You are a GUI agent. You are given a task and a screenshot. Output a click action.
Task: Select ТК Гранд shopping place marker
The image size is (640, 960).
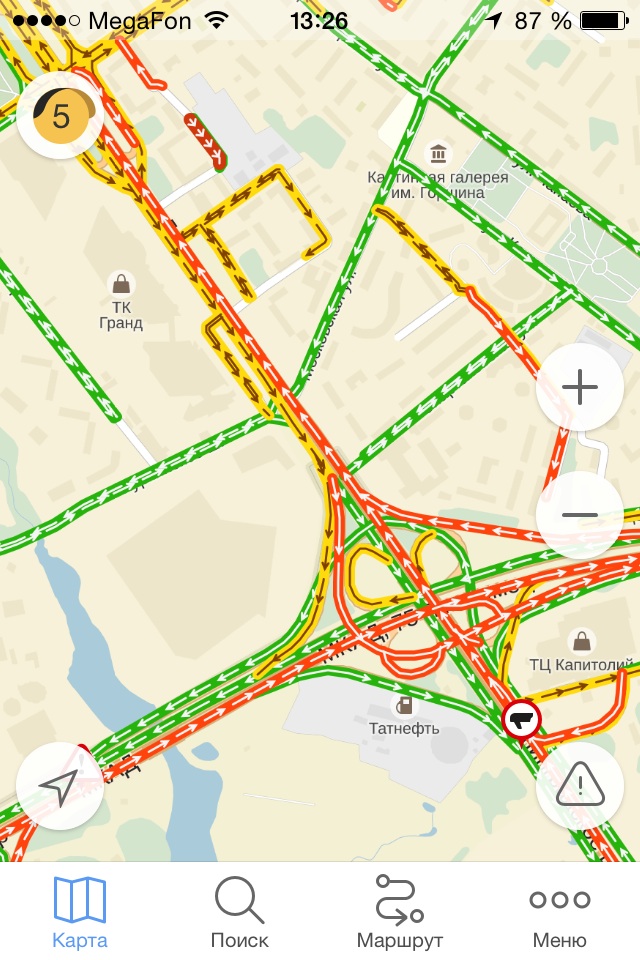(121, 284)
